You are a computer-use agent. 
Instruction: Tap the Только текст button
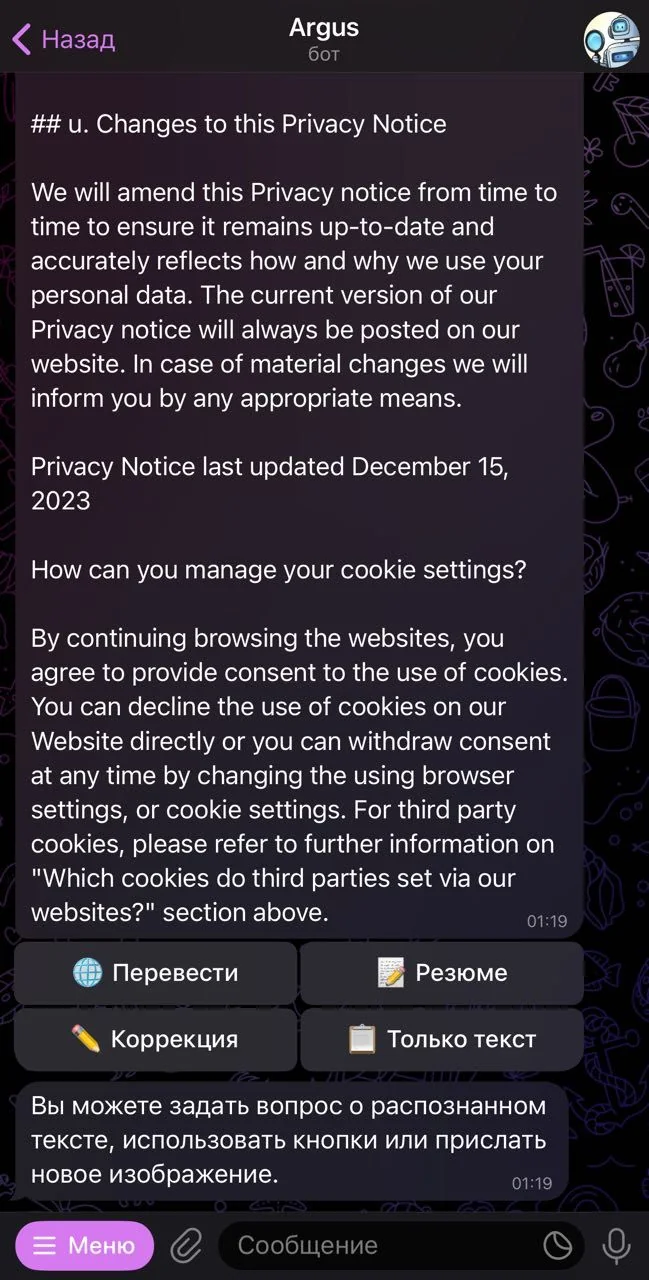pyautogui.click(x=442, y=1039)
